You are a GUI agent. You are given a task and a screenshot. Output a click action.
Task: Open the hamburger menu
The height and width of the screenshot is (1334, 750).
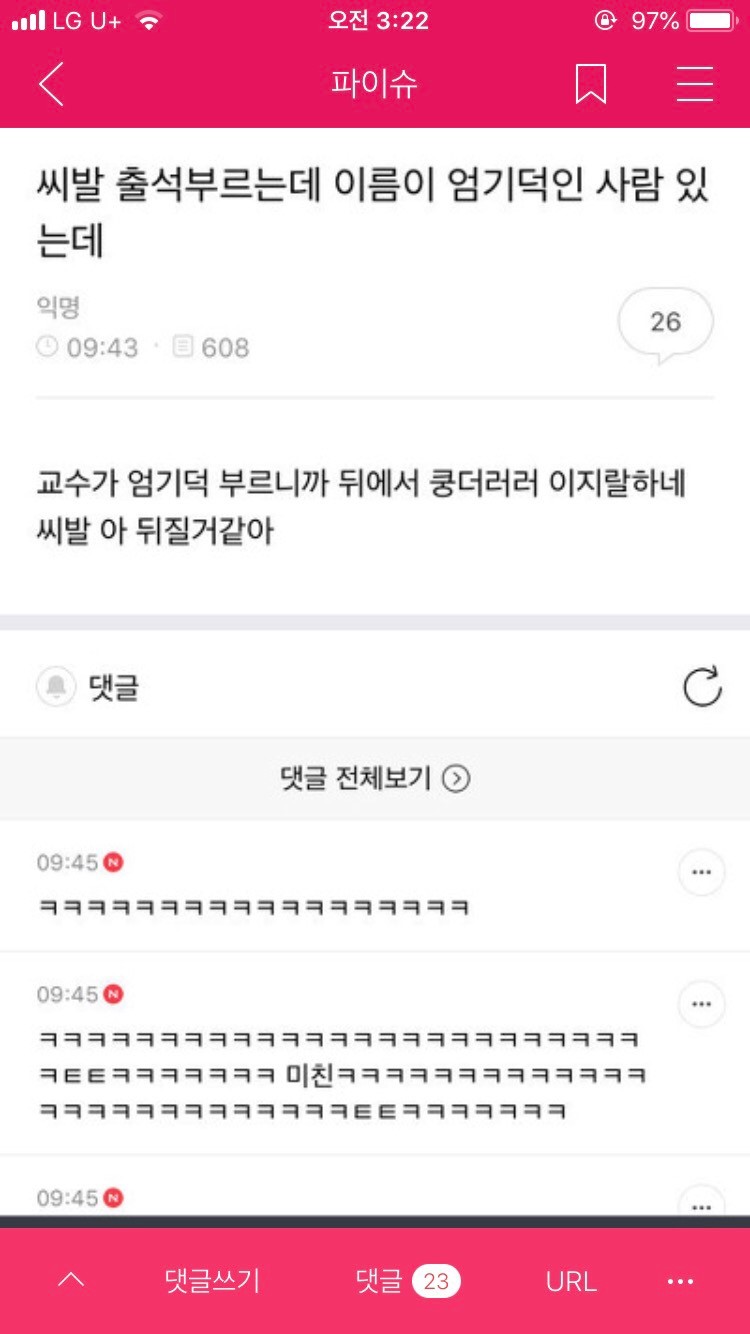click(694, 84)
